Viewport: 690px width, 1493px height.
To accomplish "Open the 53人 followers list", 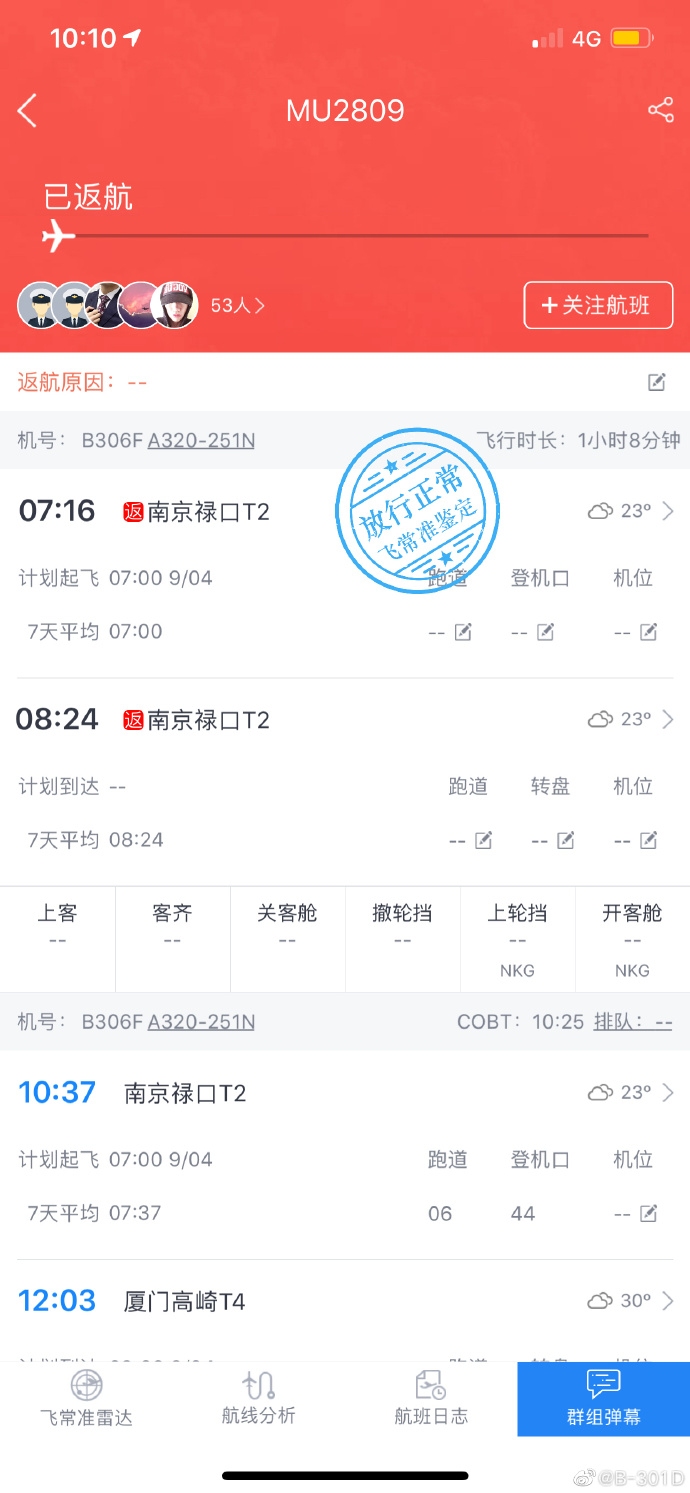I will pyautogui.click(x=237, y=305).
